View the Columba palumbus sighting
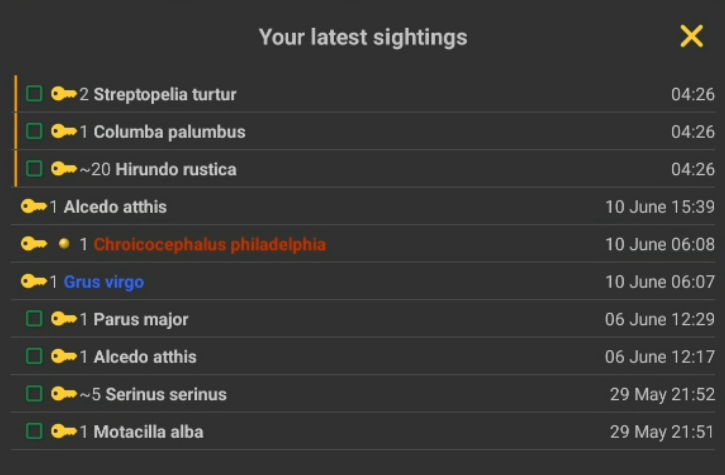The width and height of the screenshot is (725, 475). tap(169, 132)
